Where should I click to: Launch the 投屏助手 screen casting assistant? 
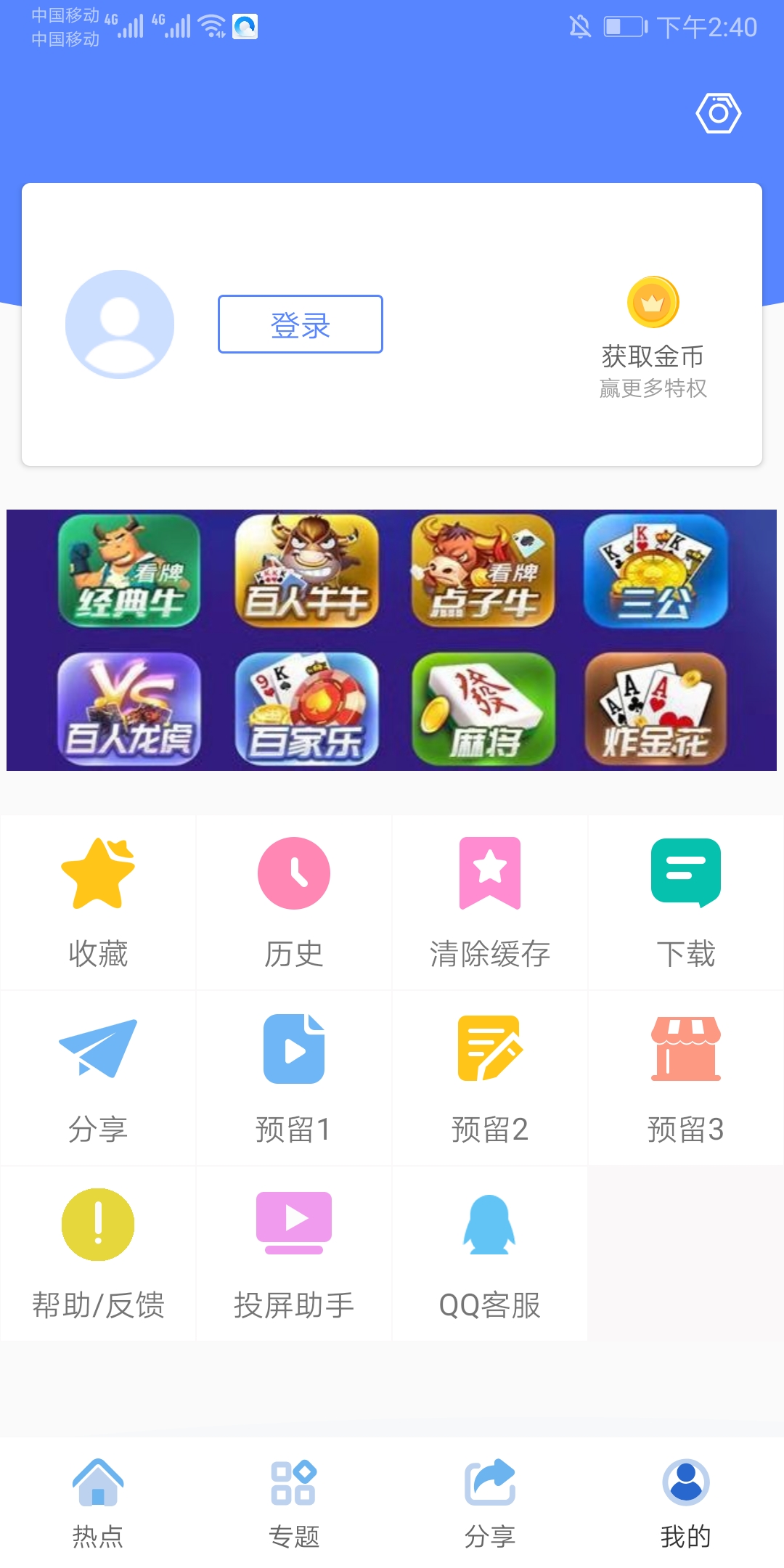pyautogui.click(x=293, y=1223)
